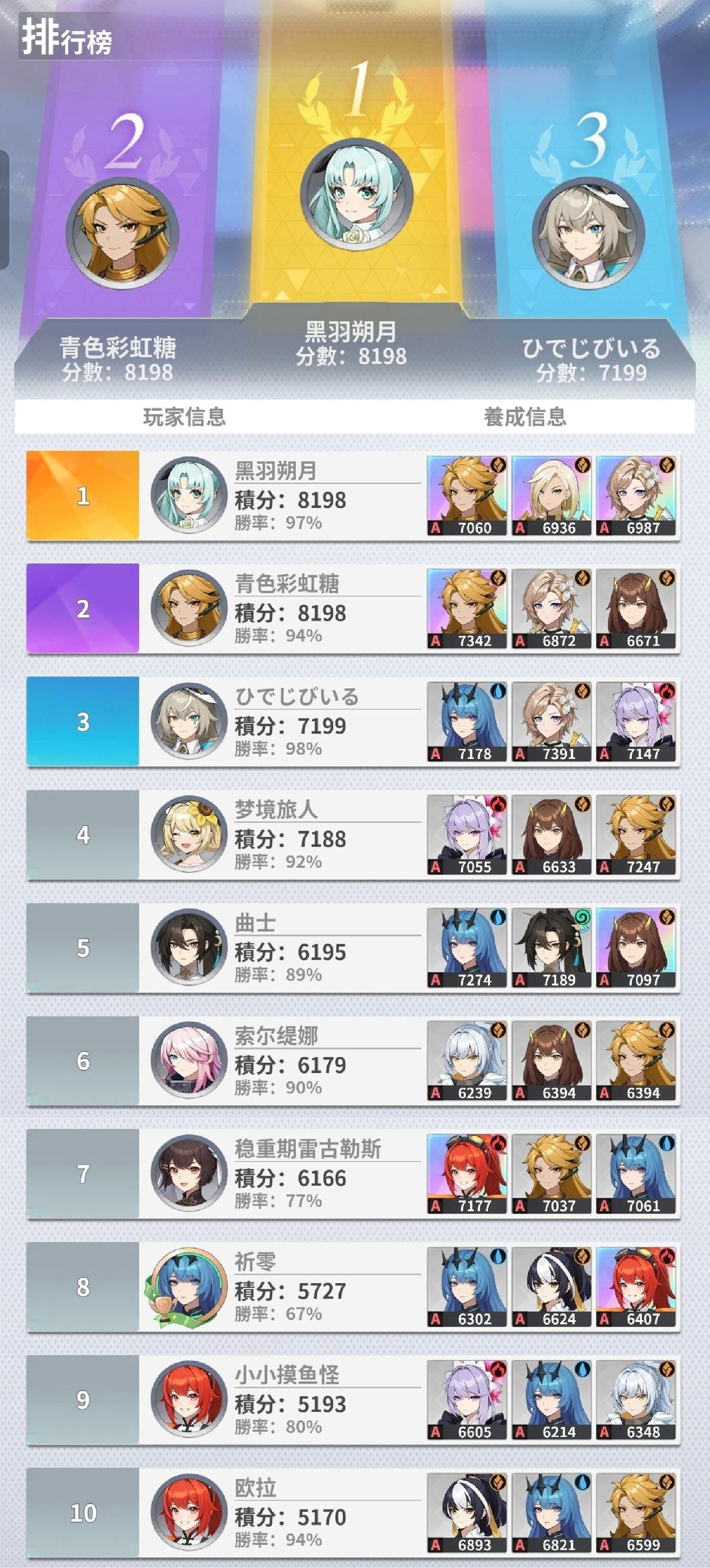Inspect 欧拉's trained character rated 6893
This screenshot has height=1568, width=710.
[x=467, y=1513]
